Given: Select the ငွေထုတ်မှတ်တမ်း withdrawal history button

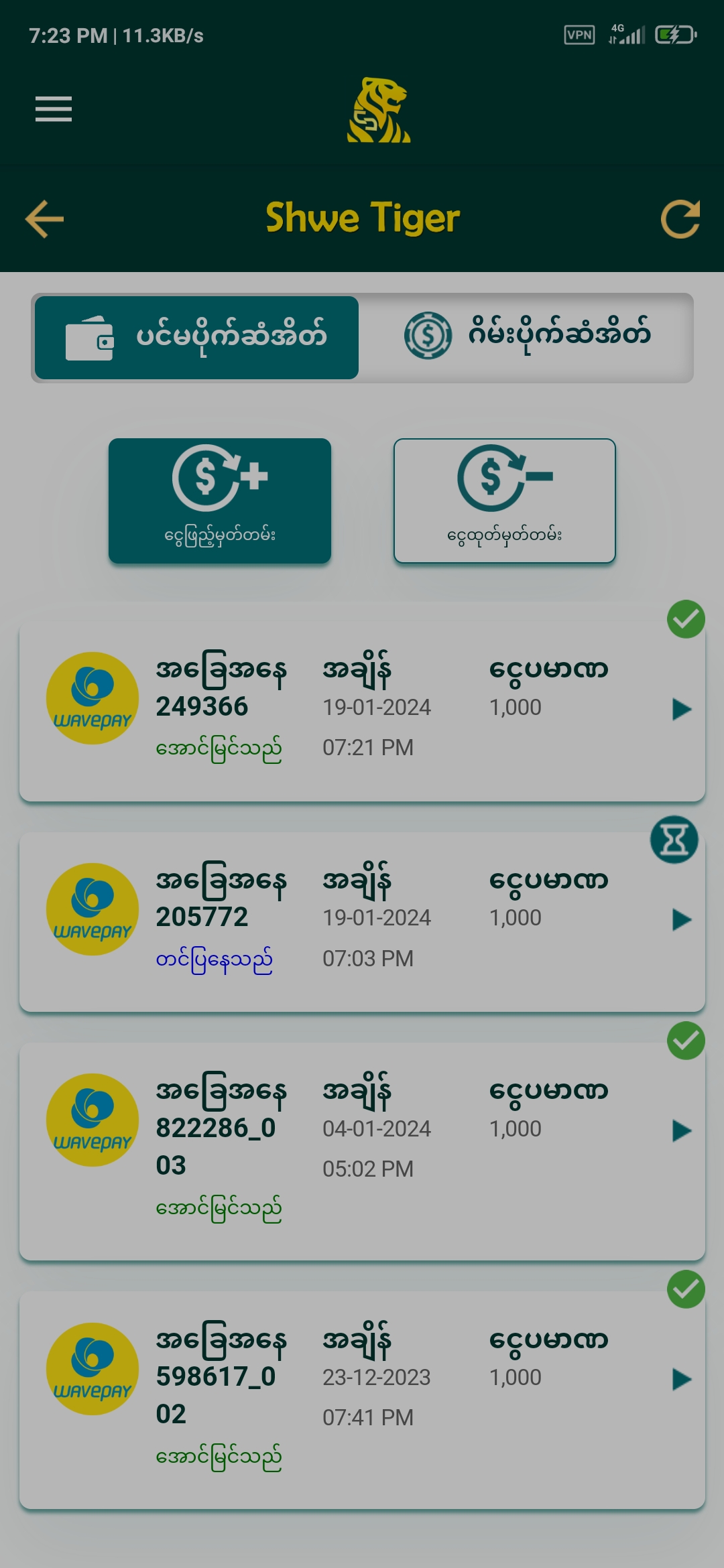Looking at the screenshot, I should tap(504, 501).
